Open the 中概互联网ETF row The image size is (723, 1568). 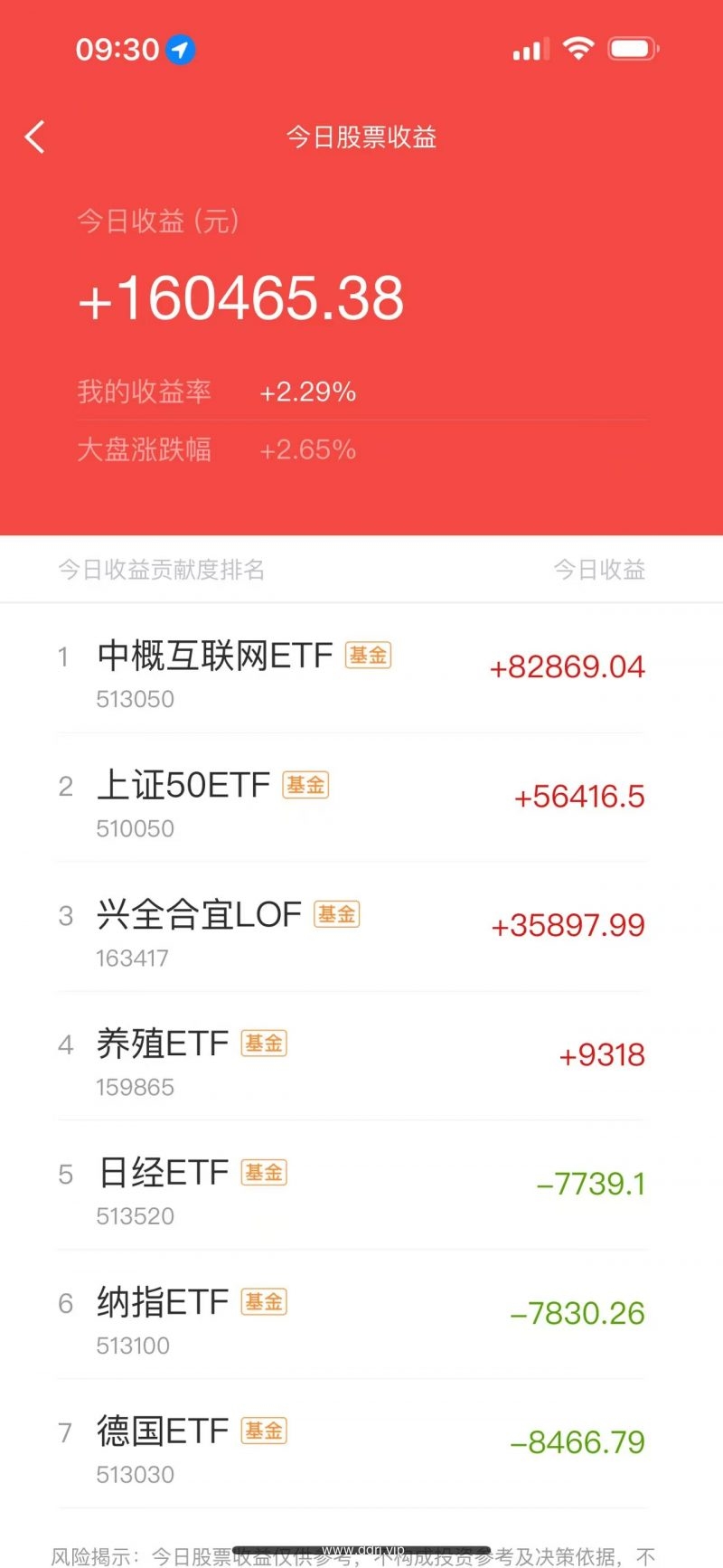coord(361,669)
